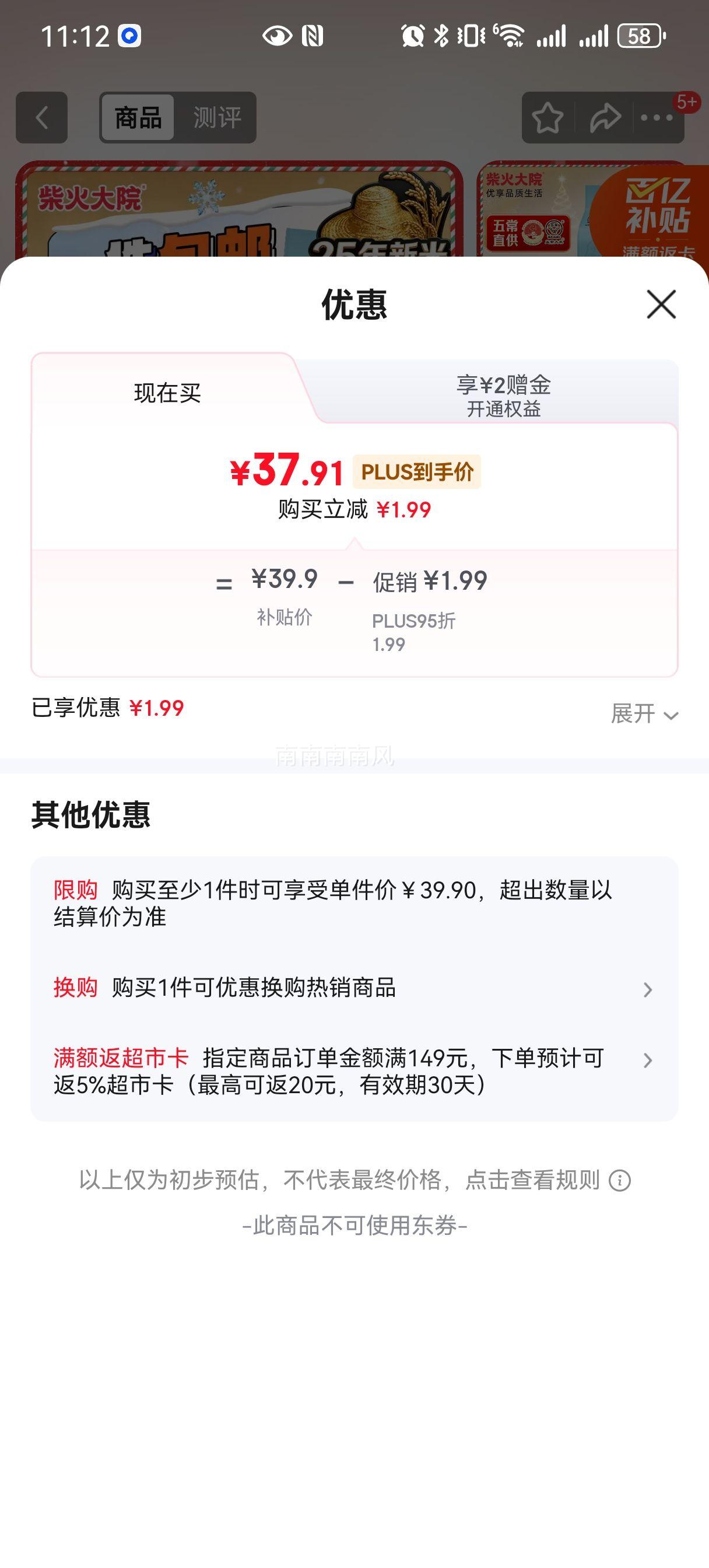Switch to the 测评 tab
Screen dimensions: 709x1568
(x=216, y=117)
